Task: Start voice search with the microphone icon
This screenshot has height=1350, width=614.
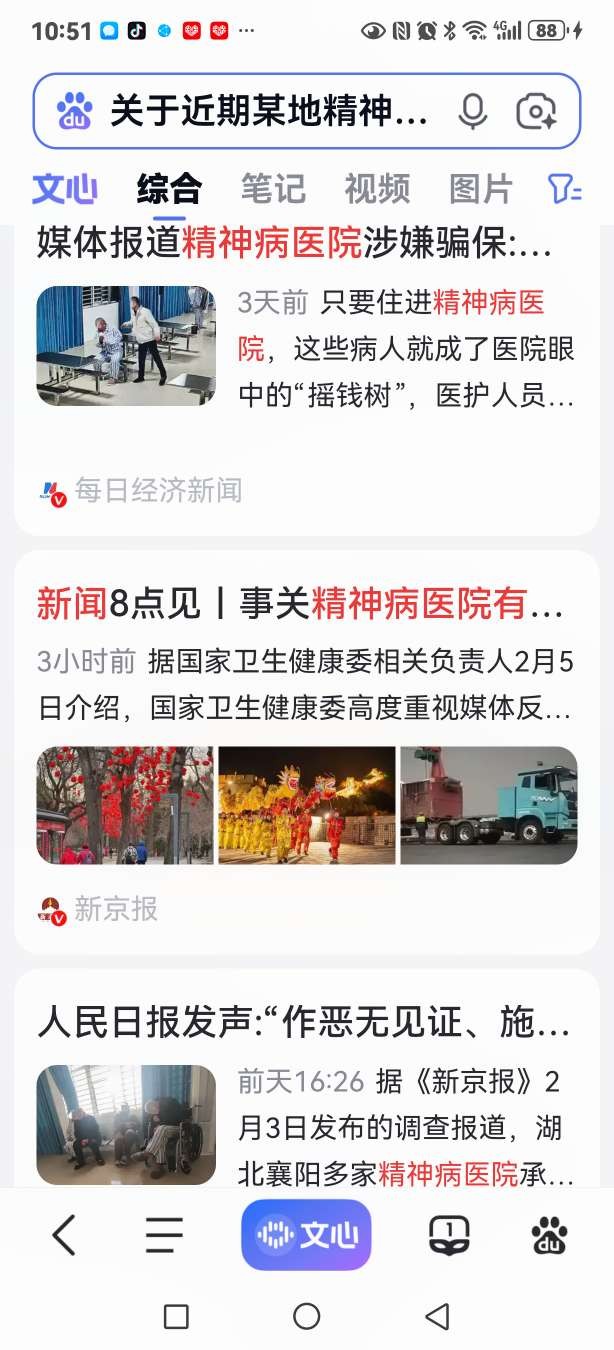Action: 472,111
